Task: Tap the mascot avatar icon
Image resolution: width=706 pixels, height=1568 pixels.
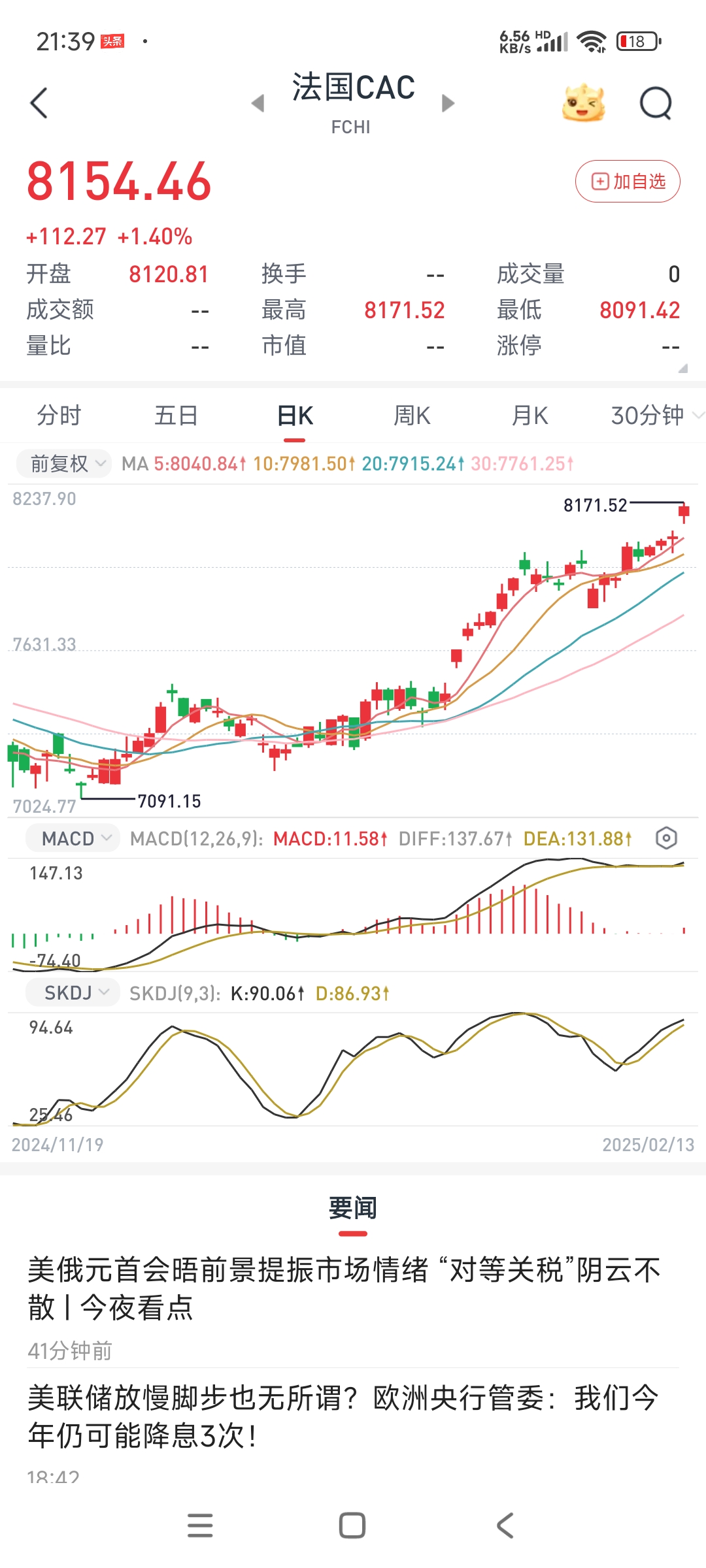Action: tap(583, 103)
